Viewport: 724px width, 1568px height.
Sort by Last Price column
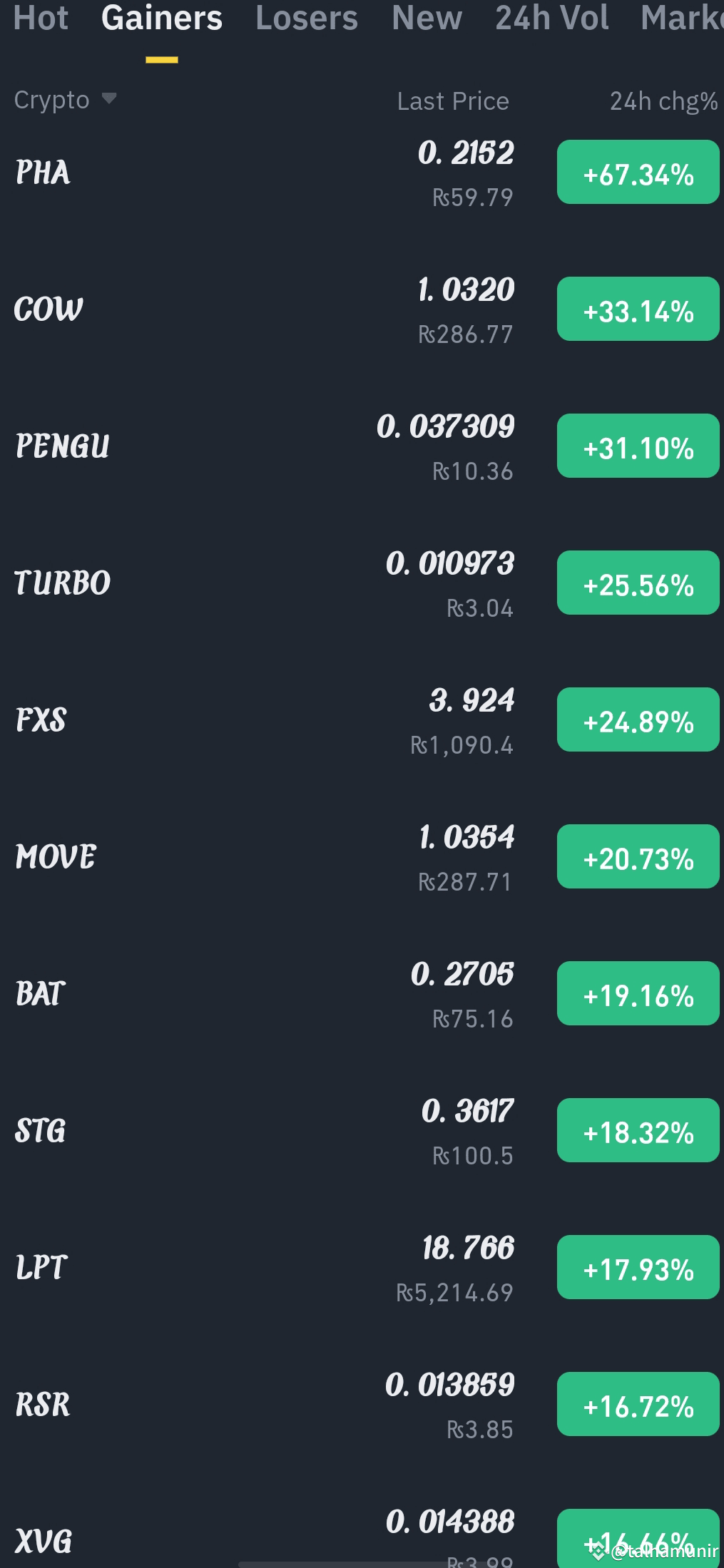click(x=453, y=101)
